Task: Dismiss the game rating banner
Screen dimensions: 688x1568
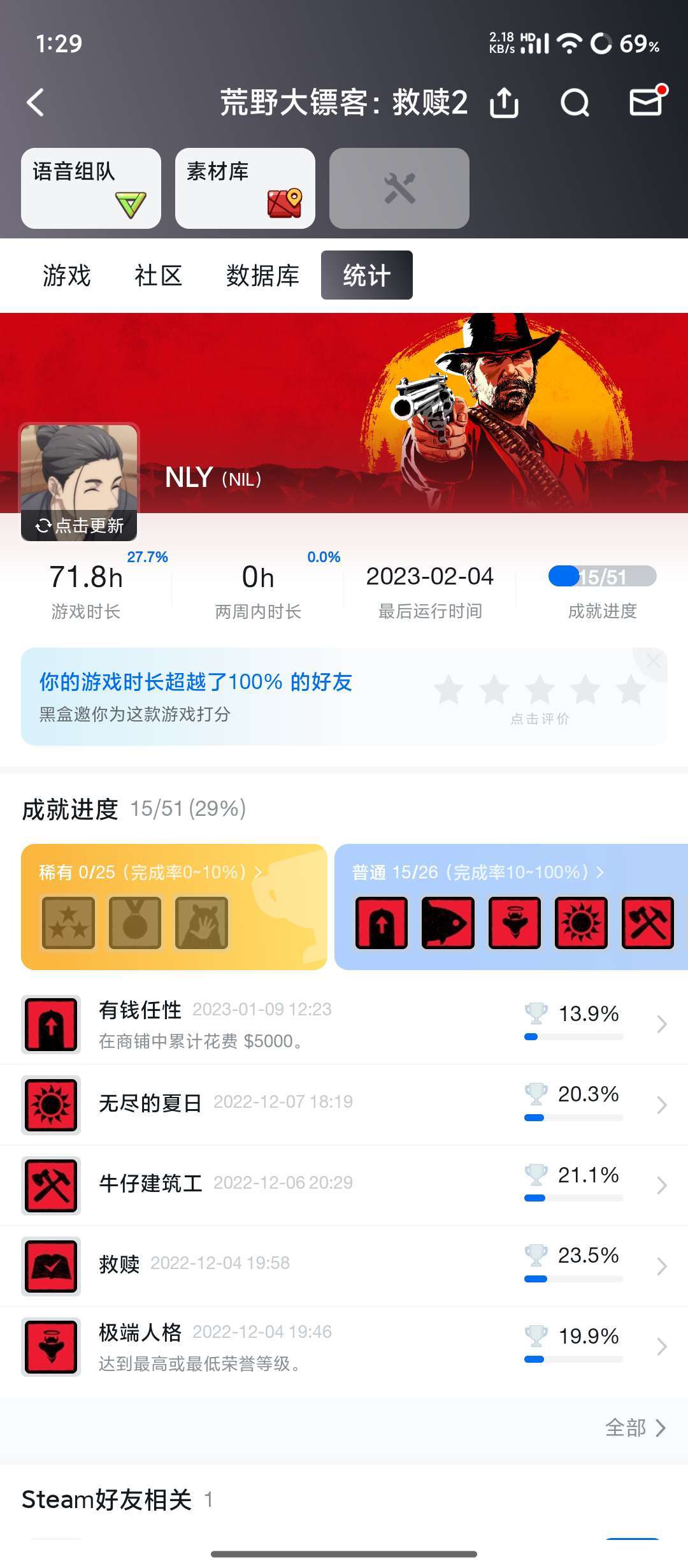Action: point(654,662)
